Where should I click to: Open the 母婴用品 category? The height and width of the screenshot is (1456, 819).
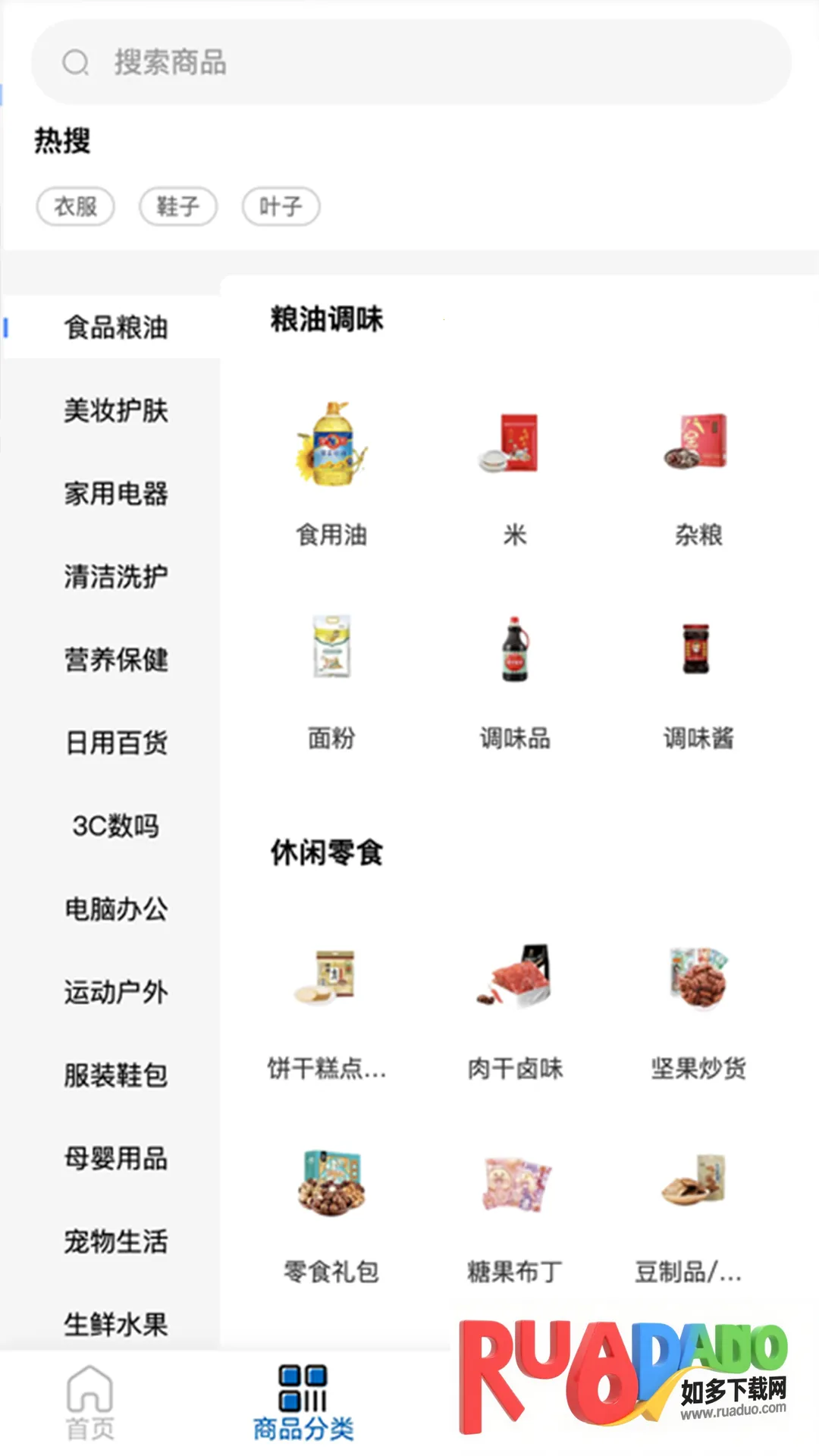point(115,1158)
